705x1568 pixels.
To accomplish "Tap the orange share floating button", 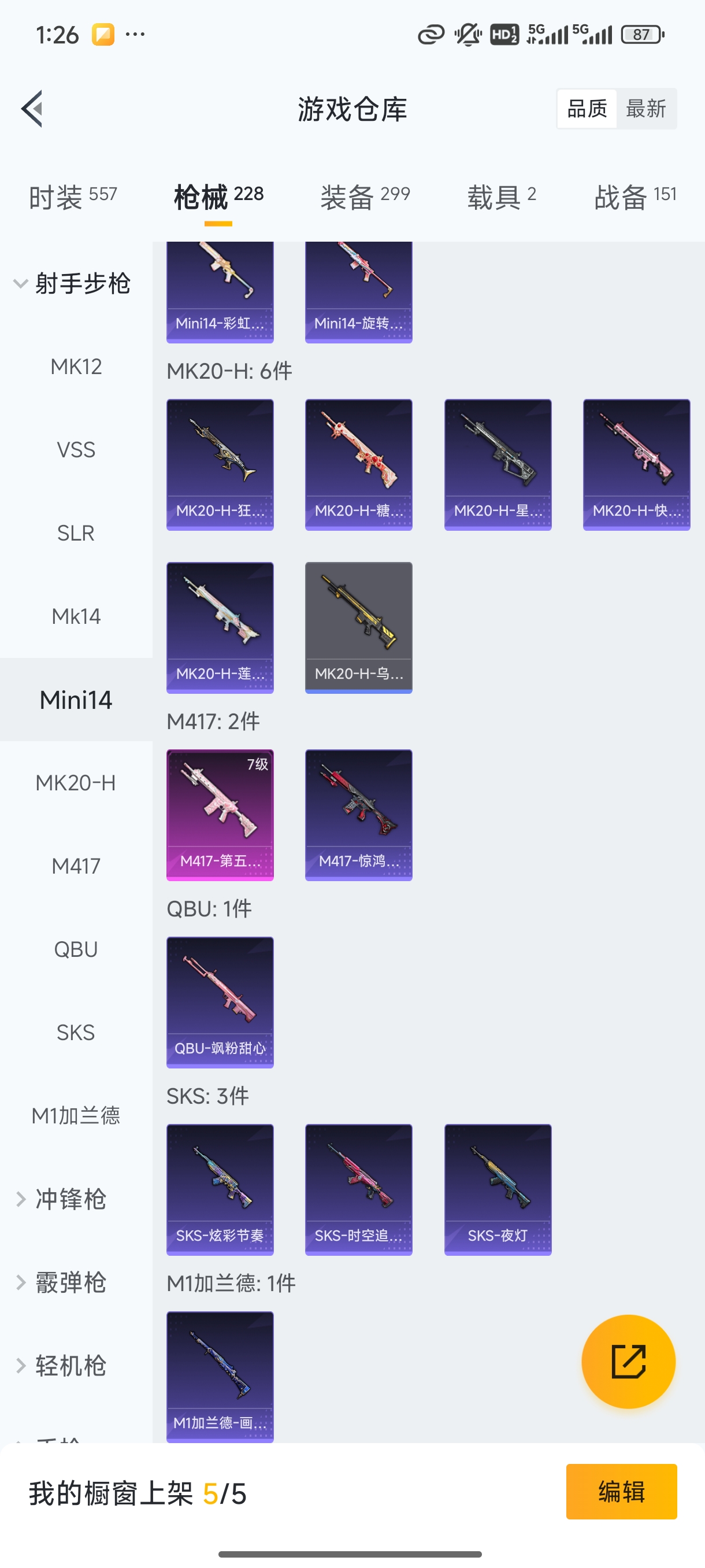I will (x=628, y=1361).
